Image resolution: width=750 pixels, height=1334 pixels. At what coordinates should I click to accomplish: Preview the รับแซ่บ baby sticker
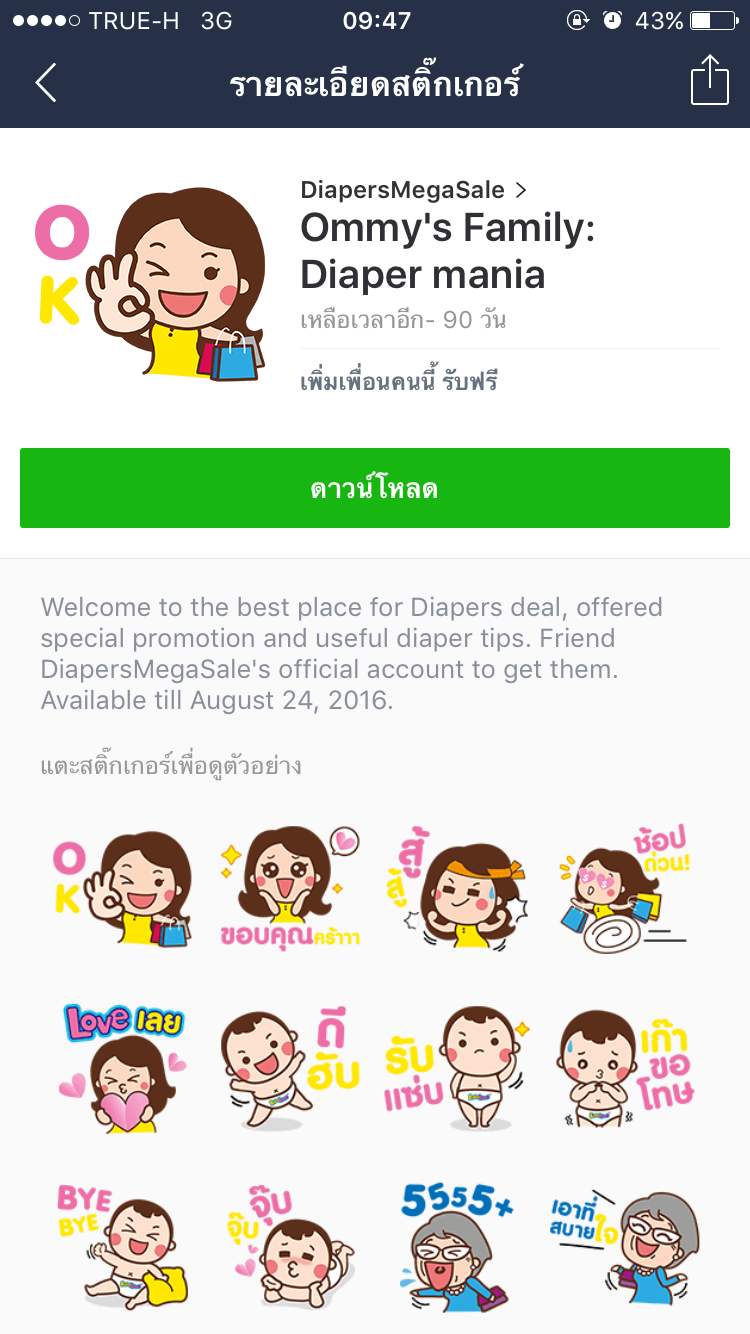(x=458, y=1067)
